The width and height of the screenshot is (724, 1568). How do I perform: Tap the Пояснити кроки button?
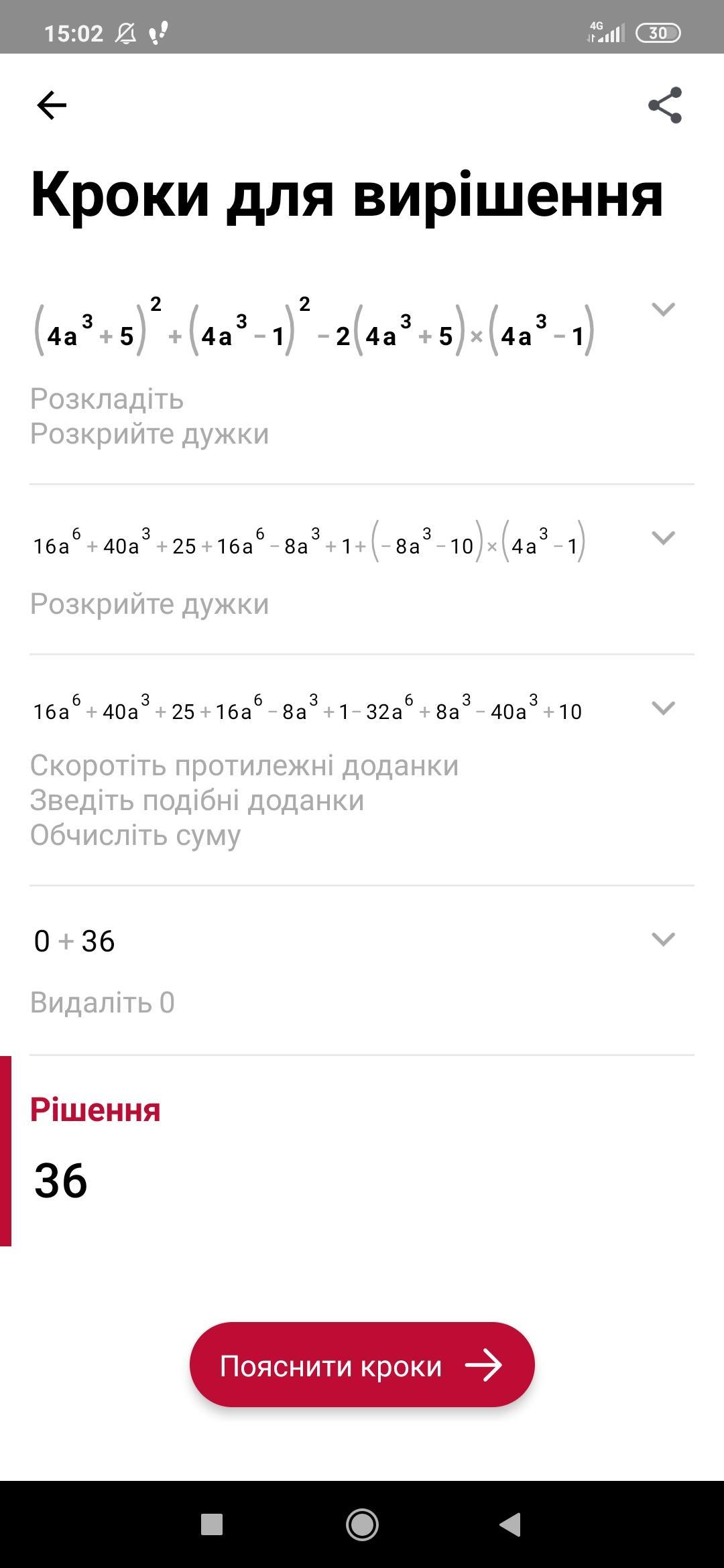tap(362, 1365)
